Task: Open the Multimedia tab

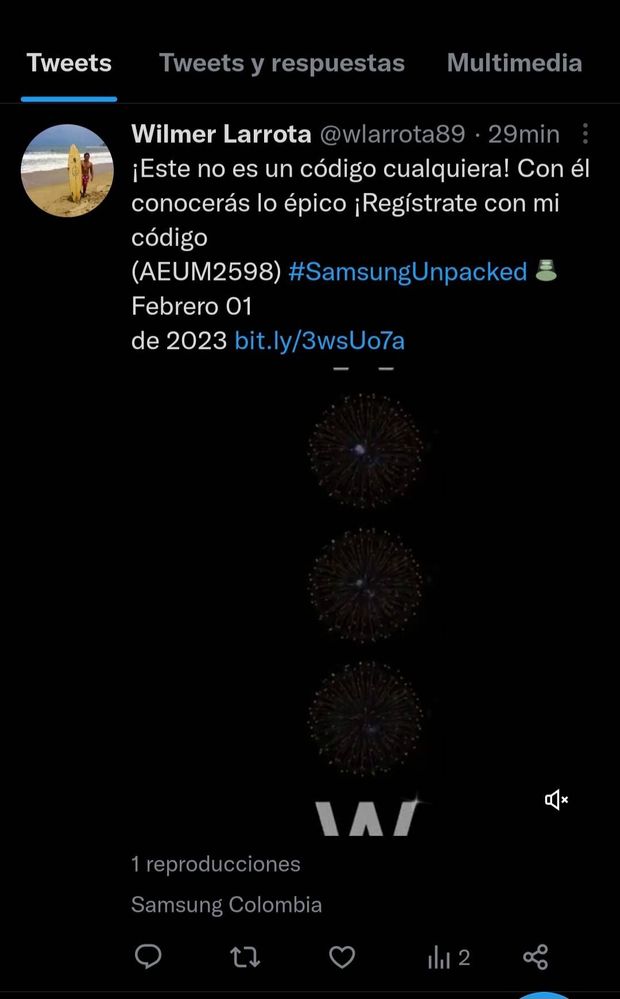Action: click(514, 63)
